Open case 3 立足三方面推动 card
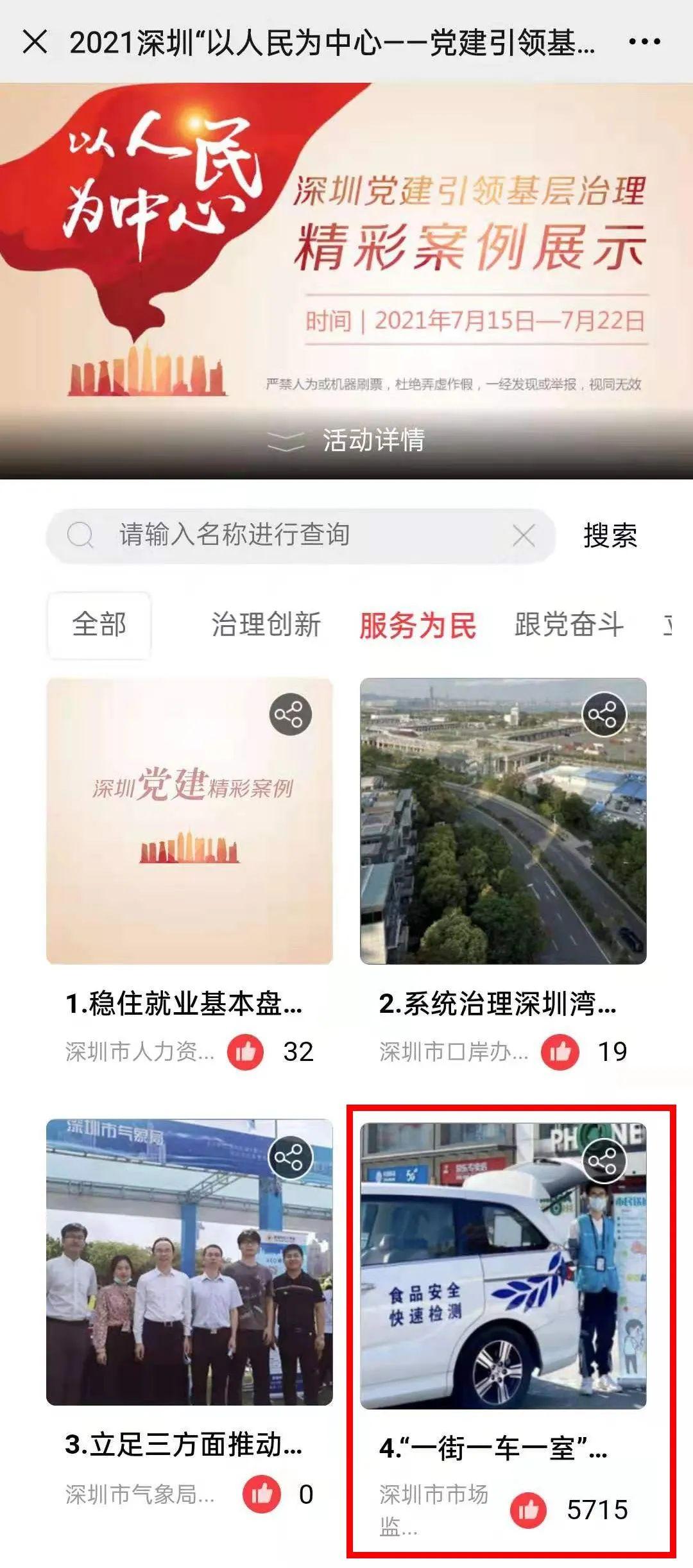 189,1263
